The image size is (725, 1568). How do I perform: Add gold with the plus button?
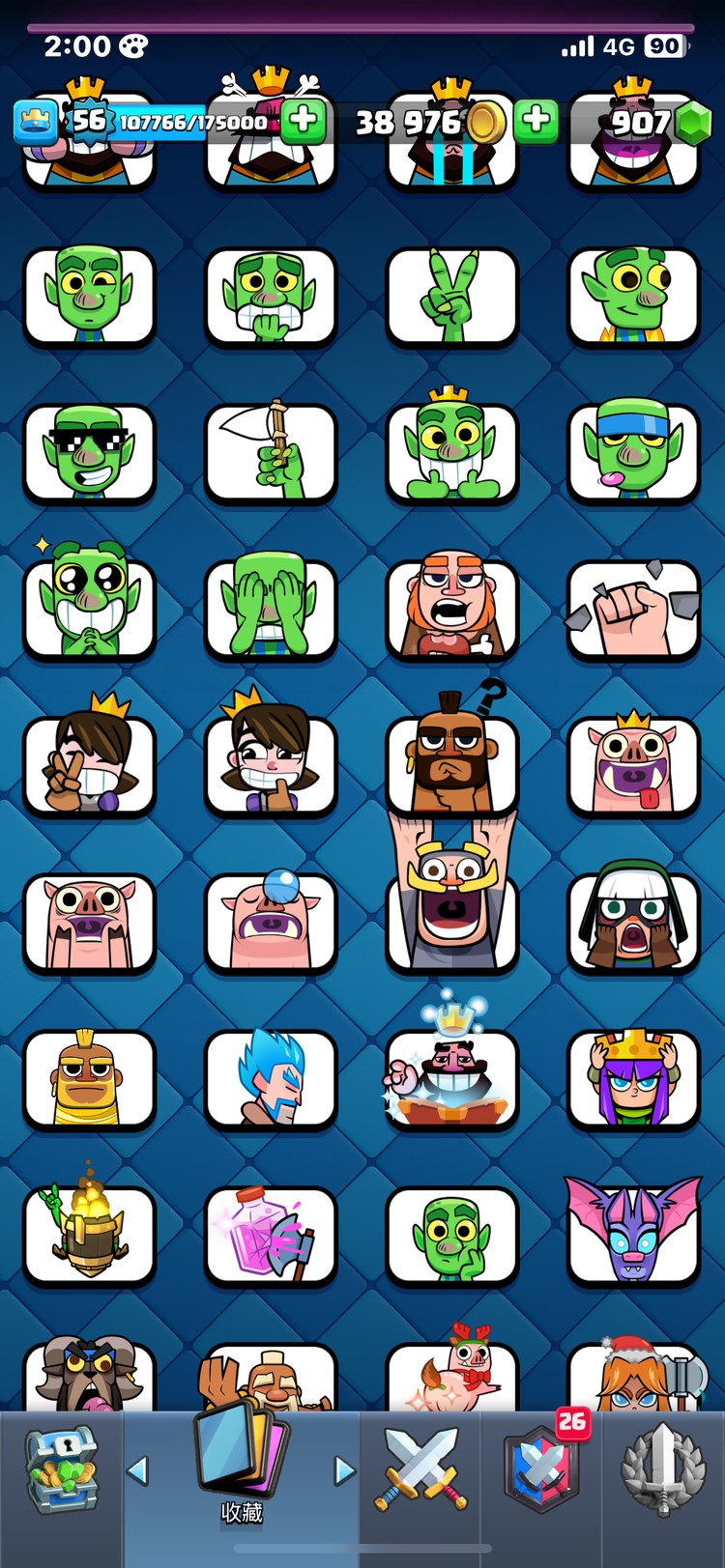click(x=536, y=121)
